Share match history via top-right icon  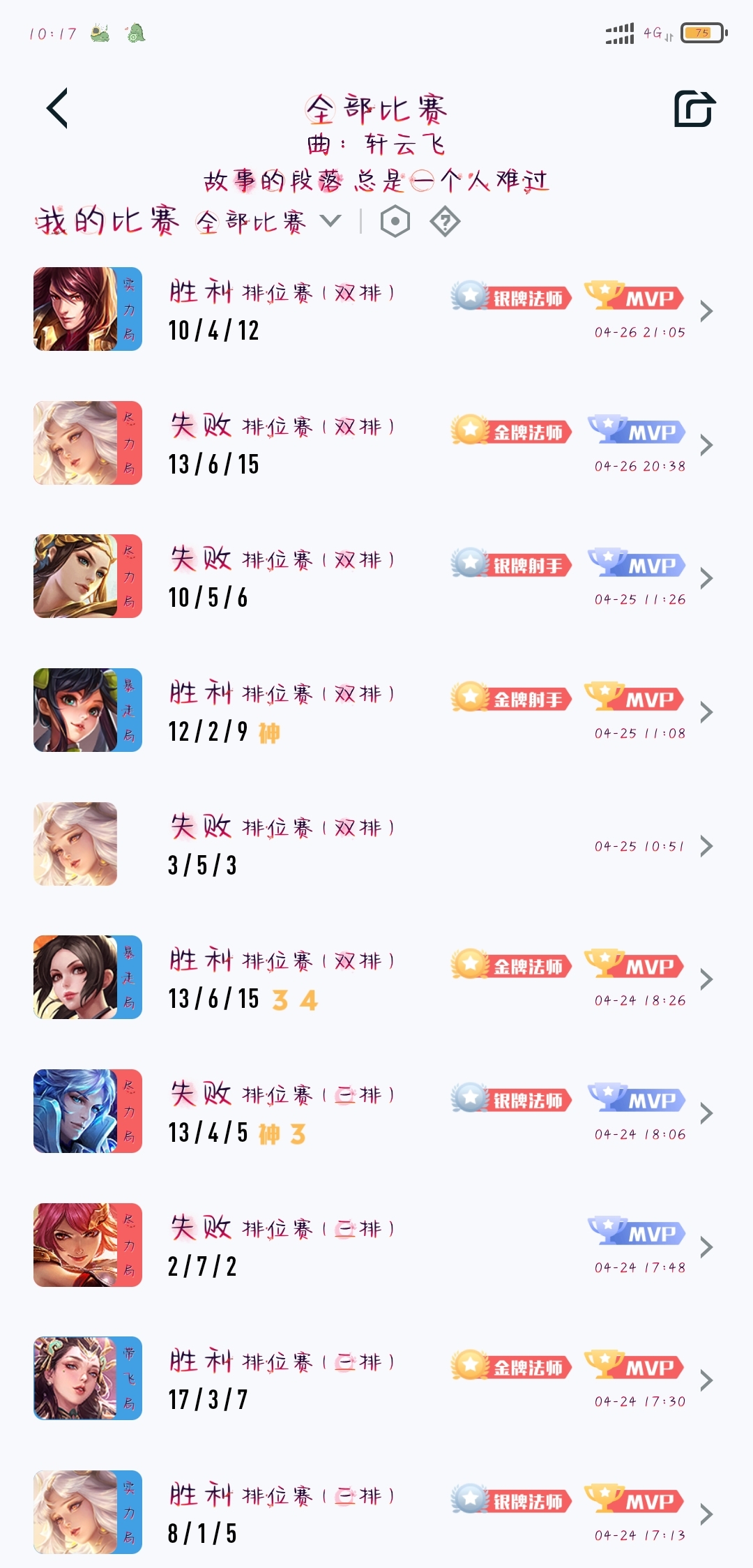pos(694,109)
